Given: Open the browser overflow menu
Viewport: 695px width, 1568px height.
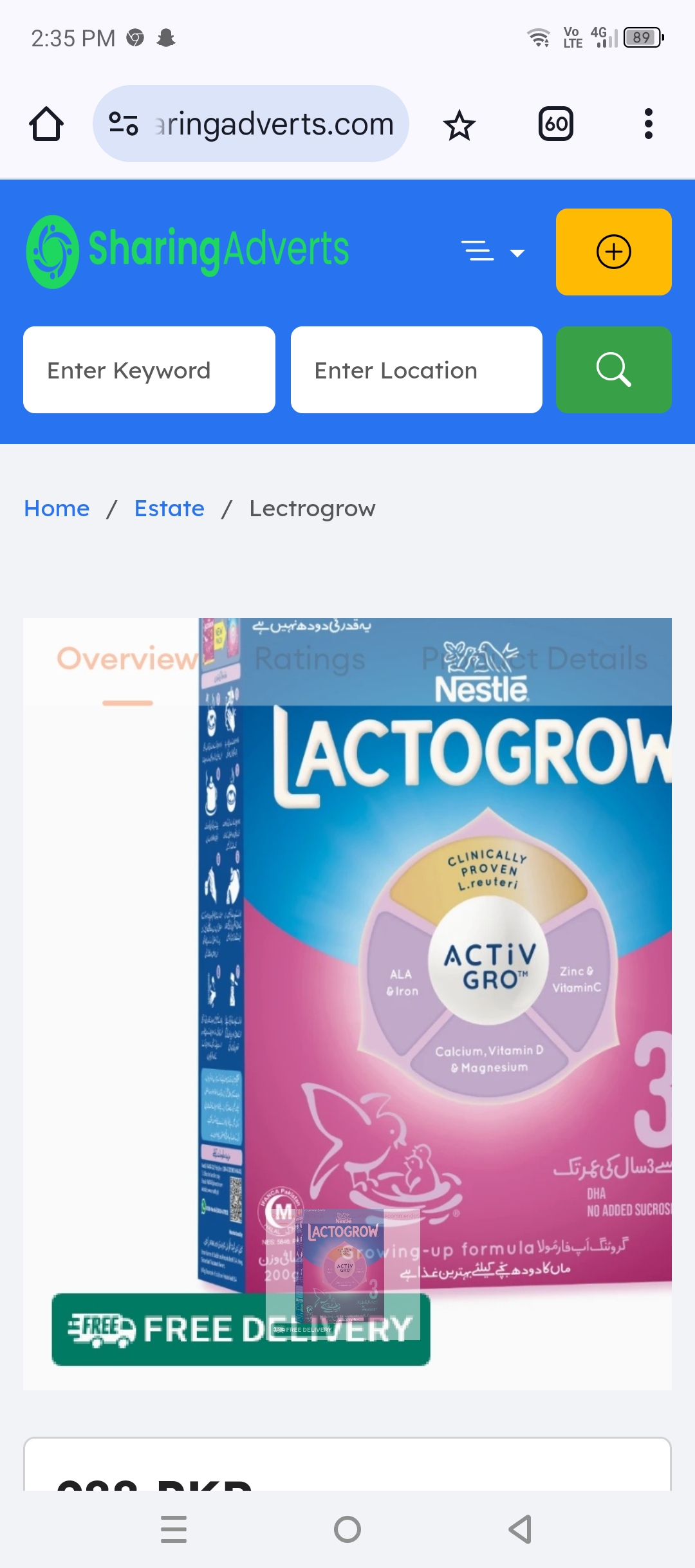Looking at the screenshot, I should coord(648,124).
